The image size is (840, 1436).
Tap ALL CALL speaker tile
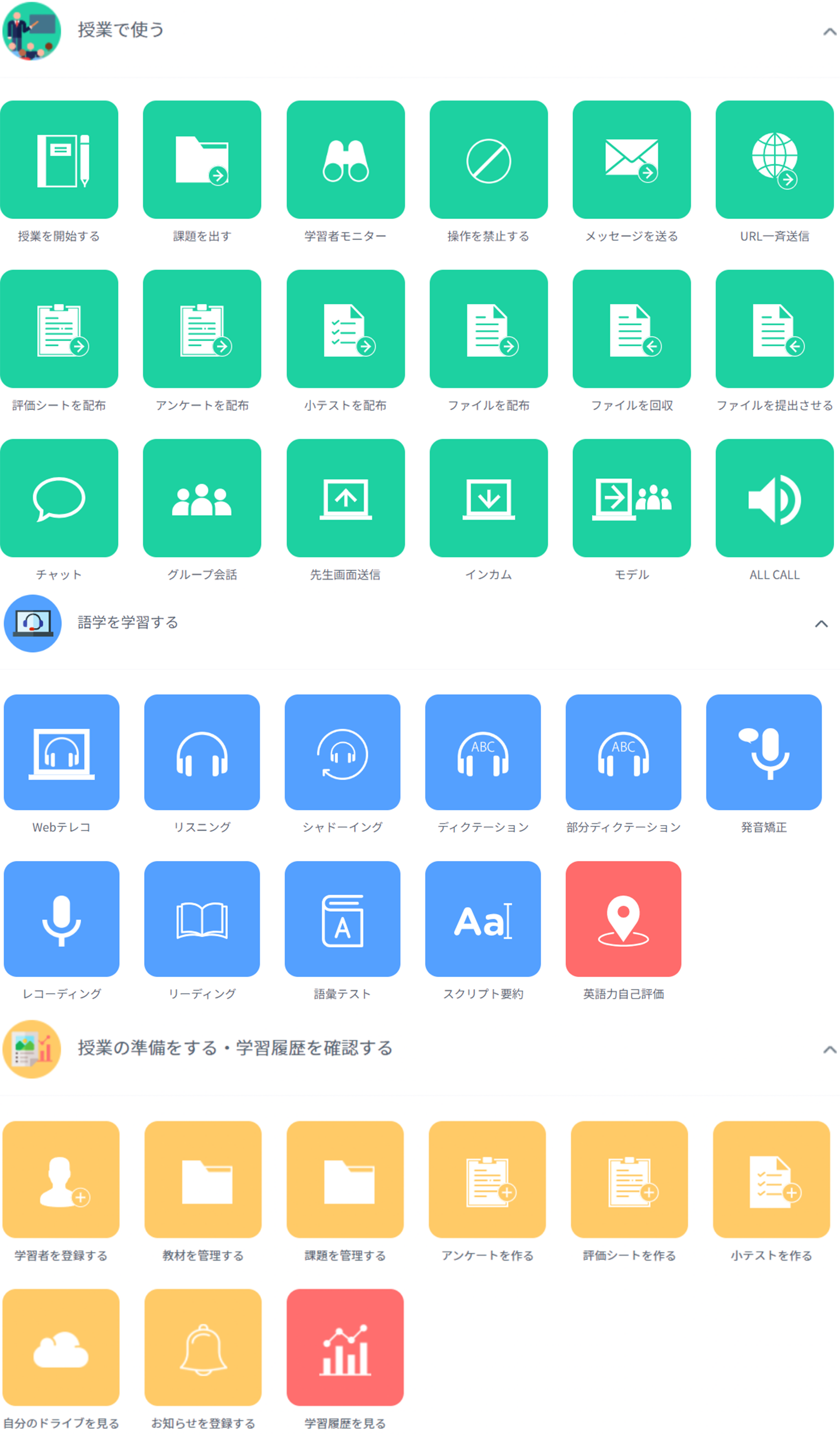click(774, 498)
